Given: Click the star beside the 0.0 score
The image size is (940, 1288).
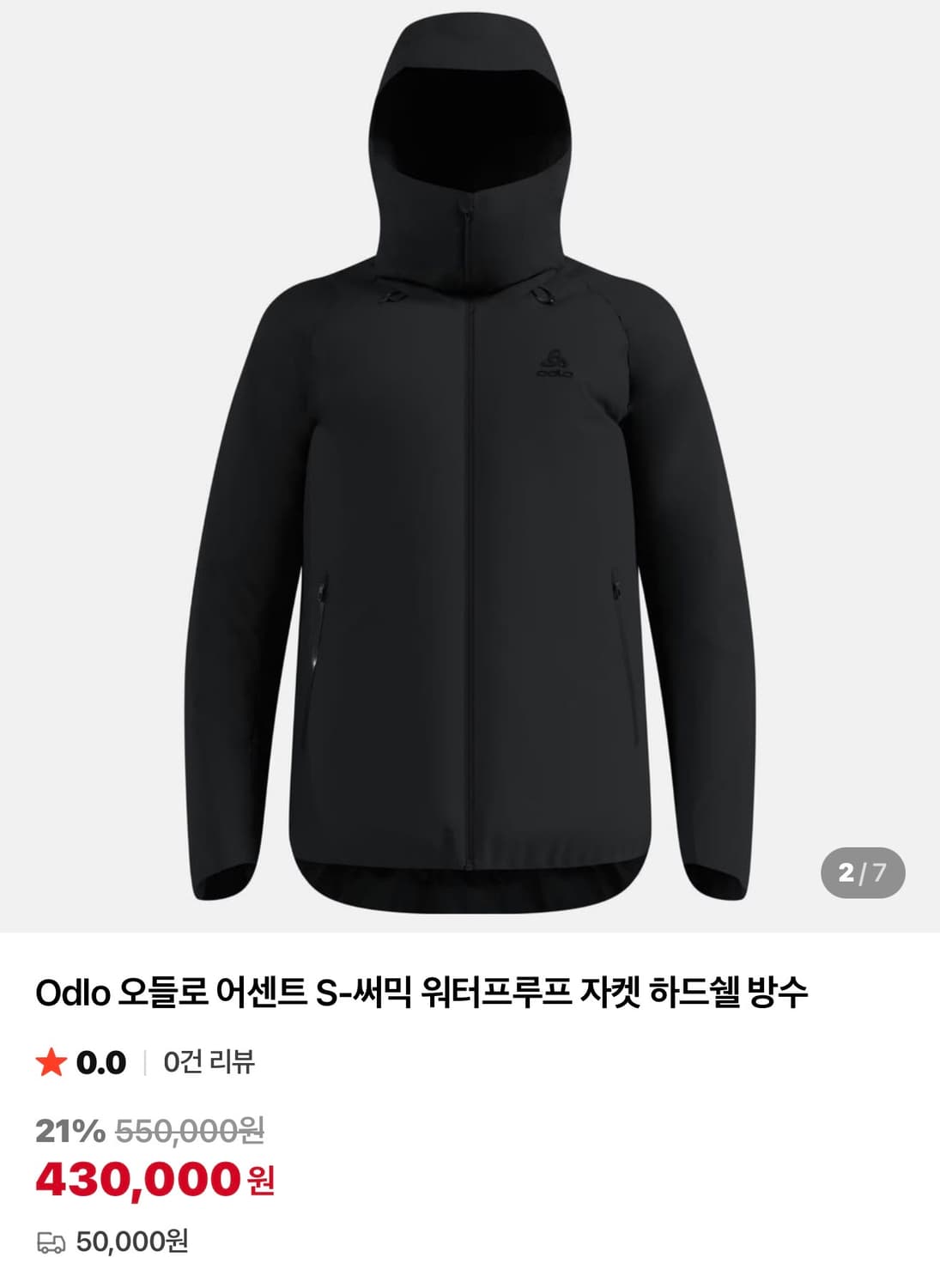Looking at the screenshot, I should point(52,1063).
